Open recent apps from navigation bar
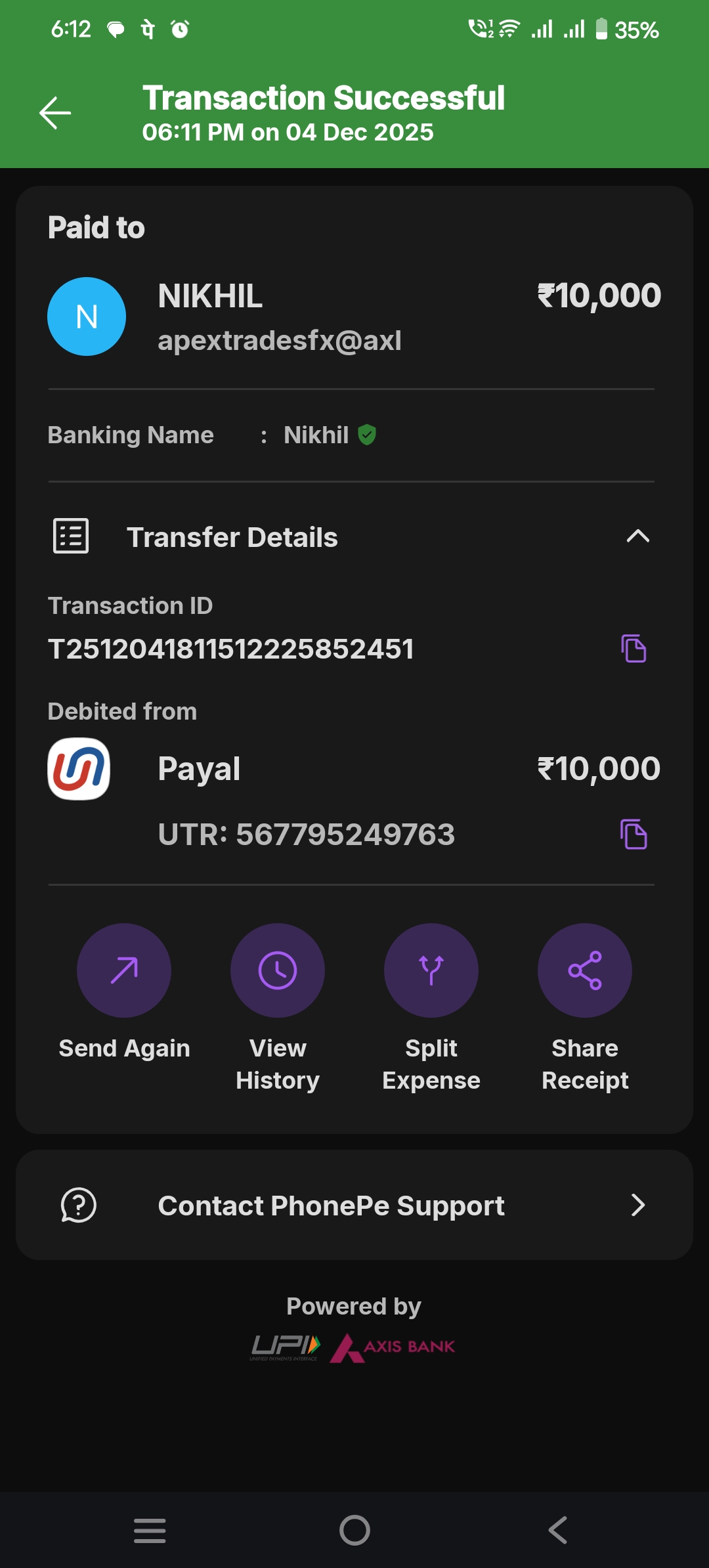 (150, 1531)
